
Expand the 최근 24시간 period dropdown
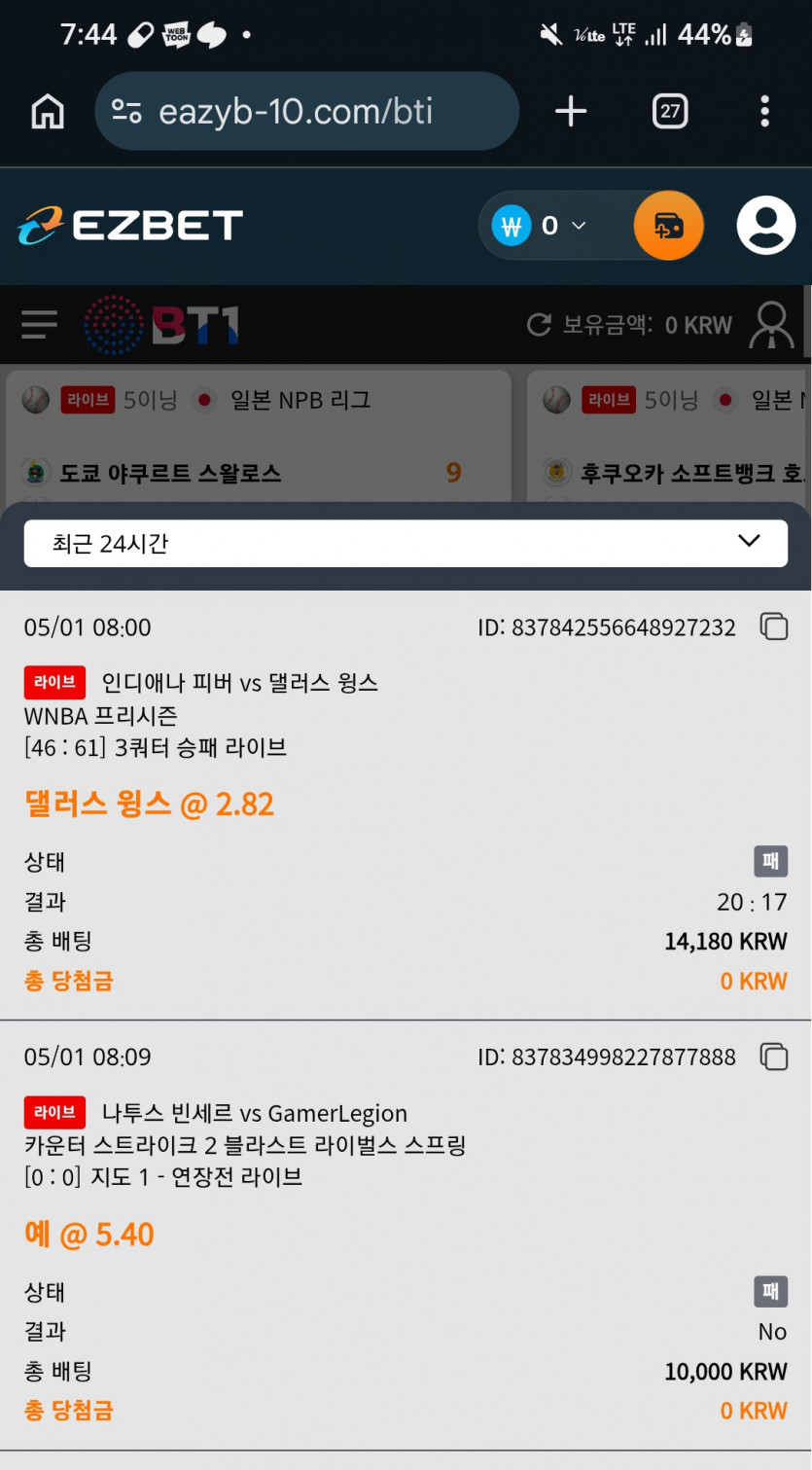(406, 543)
